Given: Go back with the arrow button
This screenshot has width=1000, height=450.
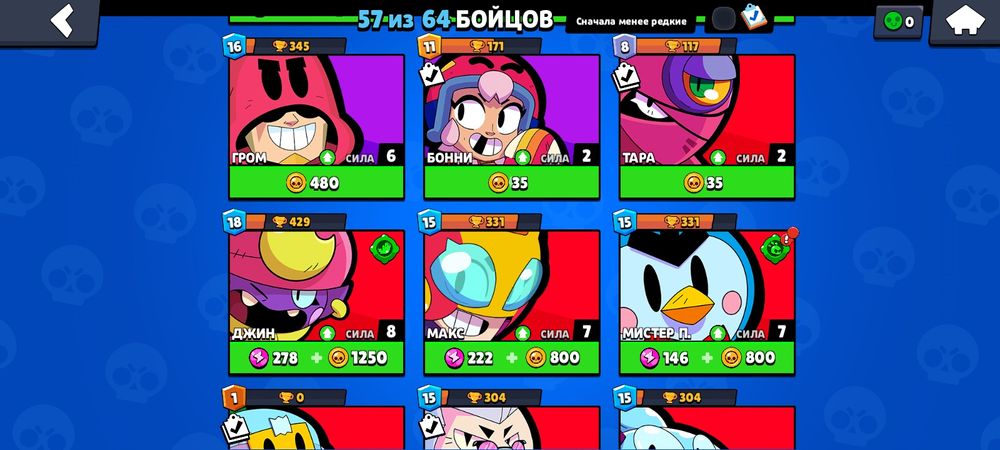Looking at the screenshot, I should [62, 20].
